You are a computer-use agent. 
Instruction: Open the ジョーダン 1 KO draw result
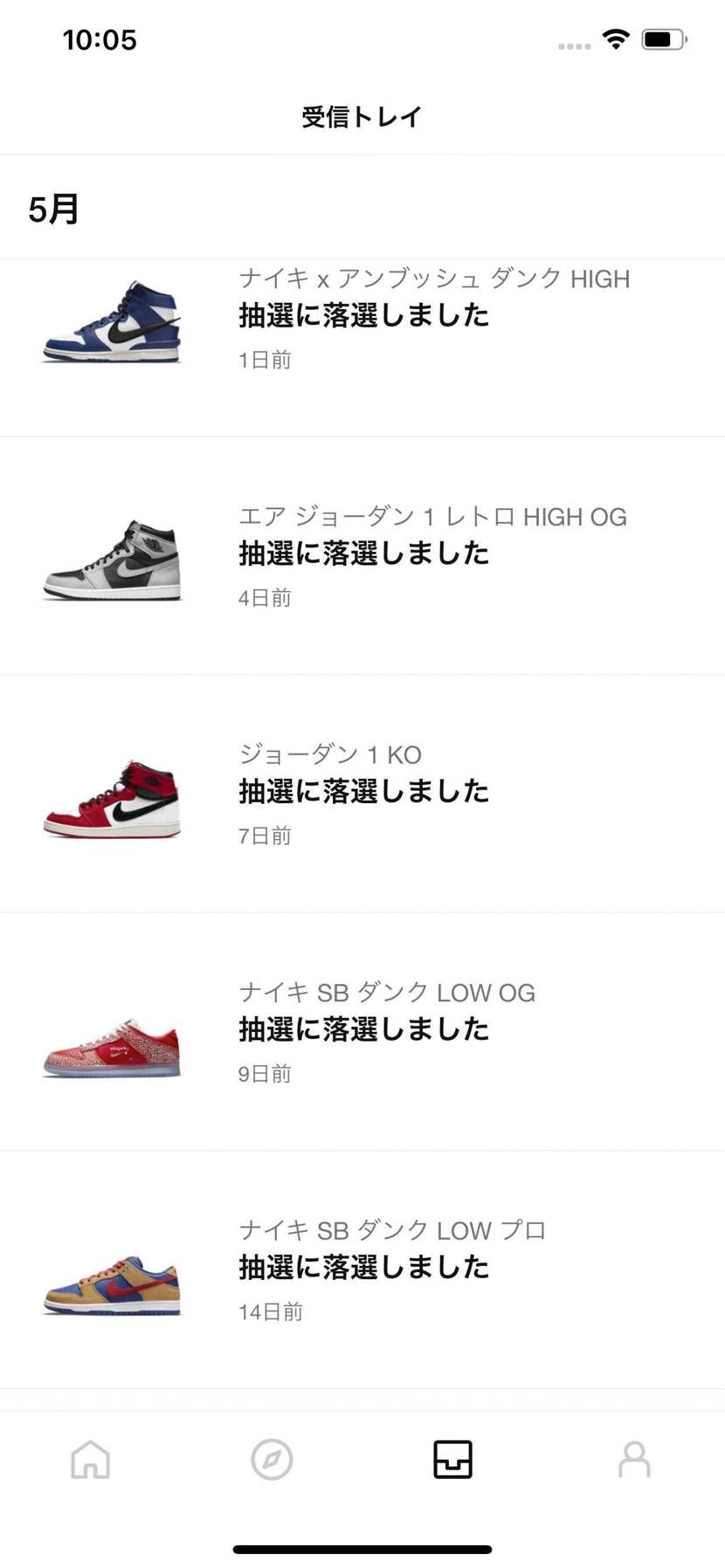362,793
